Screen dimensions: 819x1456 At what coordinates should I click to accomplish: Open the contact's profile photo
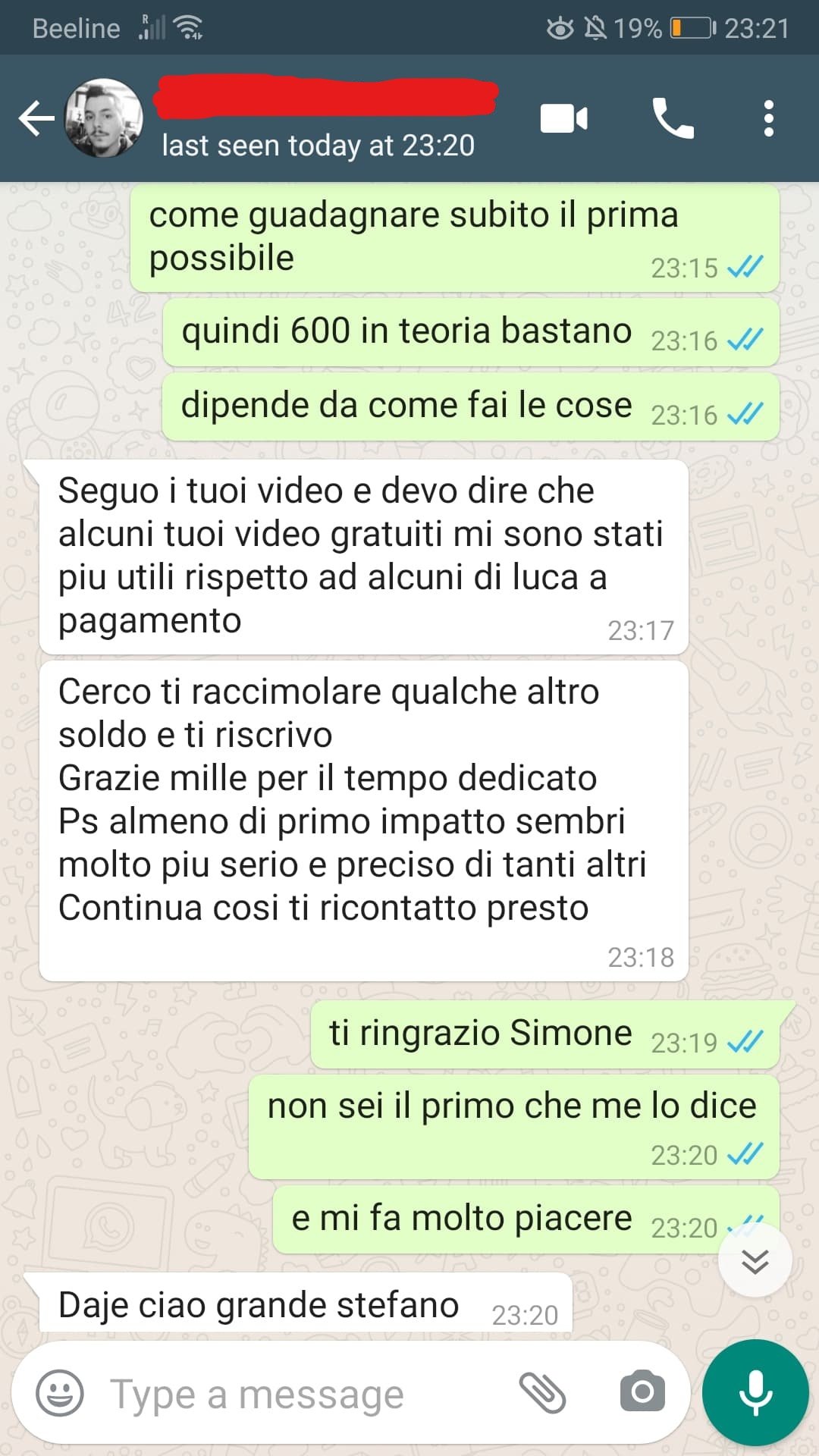click(x=104, y=118)
